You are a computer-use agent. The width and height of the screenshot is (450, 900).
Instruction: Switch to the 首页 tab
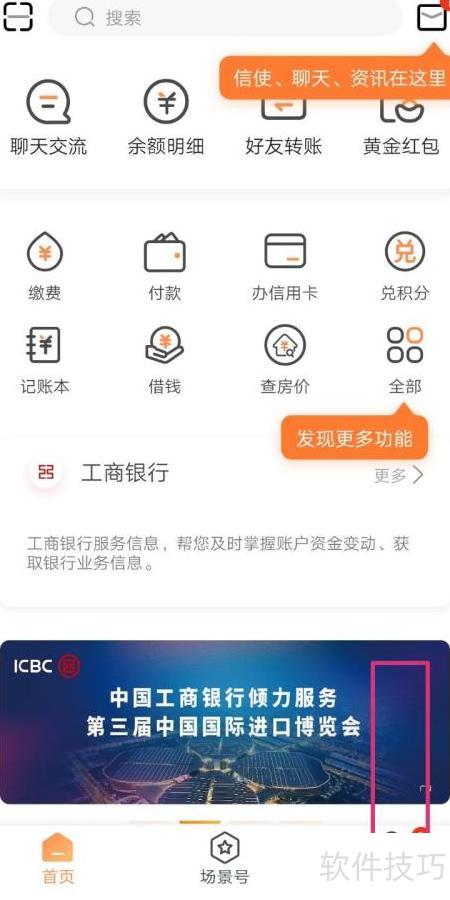[58, 859]
